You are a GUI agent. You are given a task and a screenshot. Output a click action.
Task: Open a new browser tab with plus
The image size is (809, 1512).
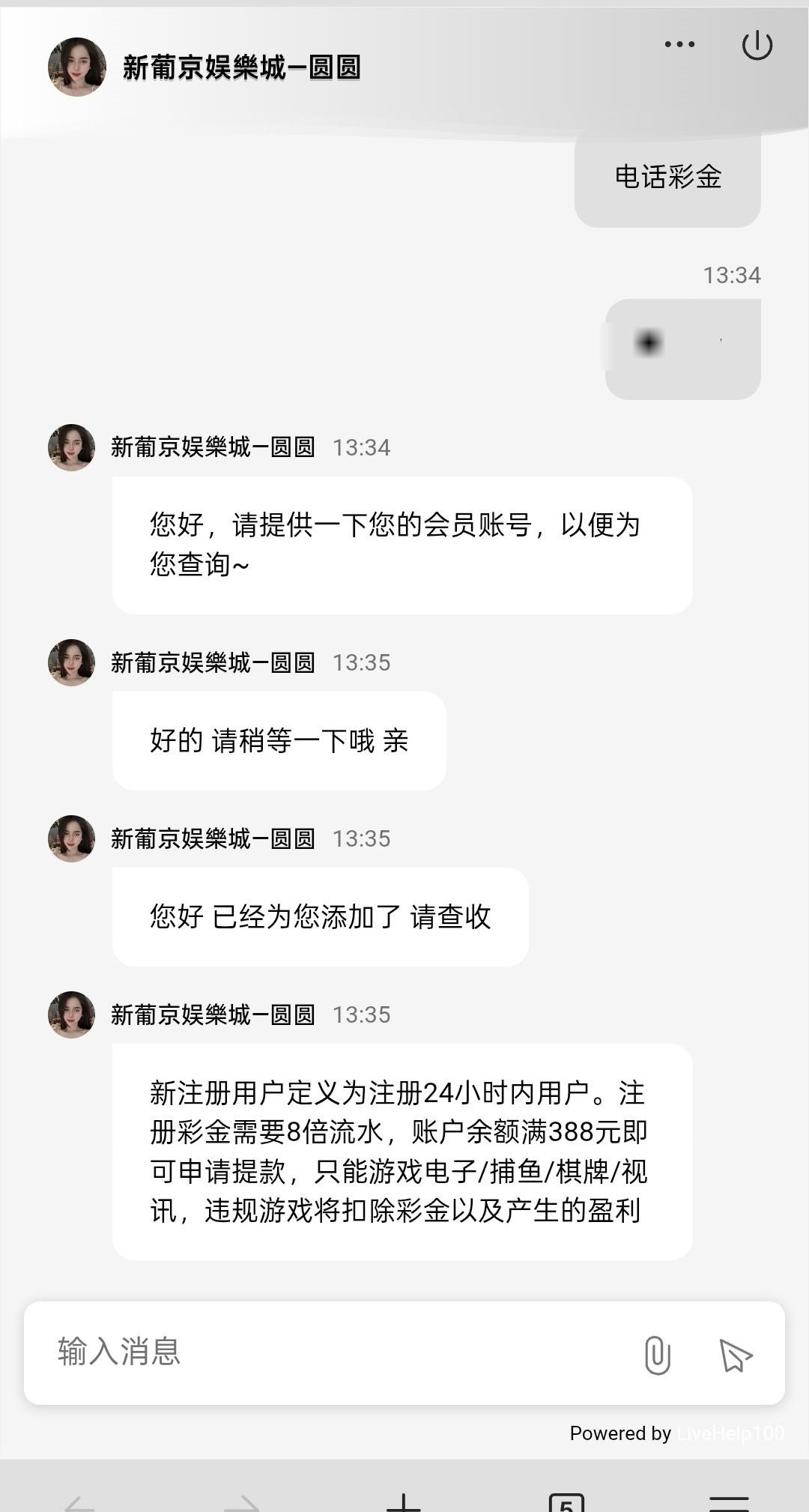point(404,1503)
